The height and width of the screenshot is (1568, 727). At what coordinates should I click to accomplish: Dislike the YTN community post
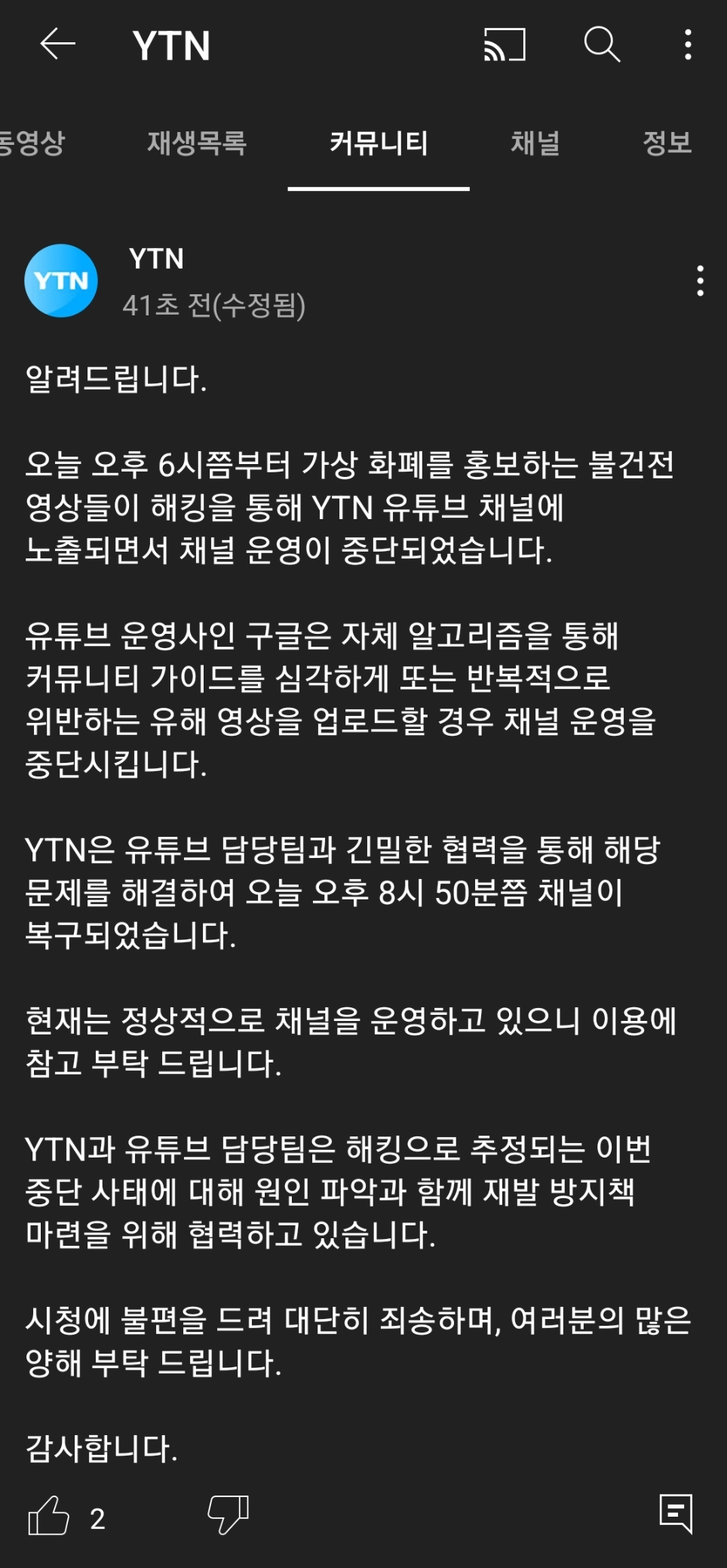pyautogui.click(x=228, y=1514)
